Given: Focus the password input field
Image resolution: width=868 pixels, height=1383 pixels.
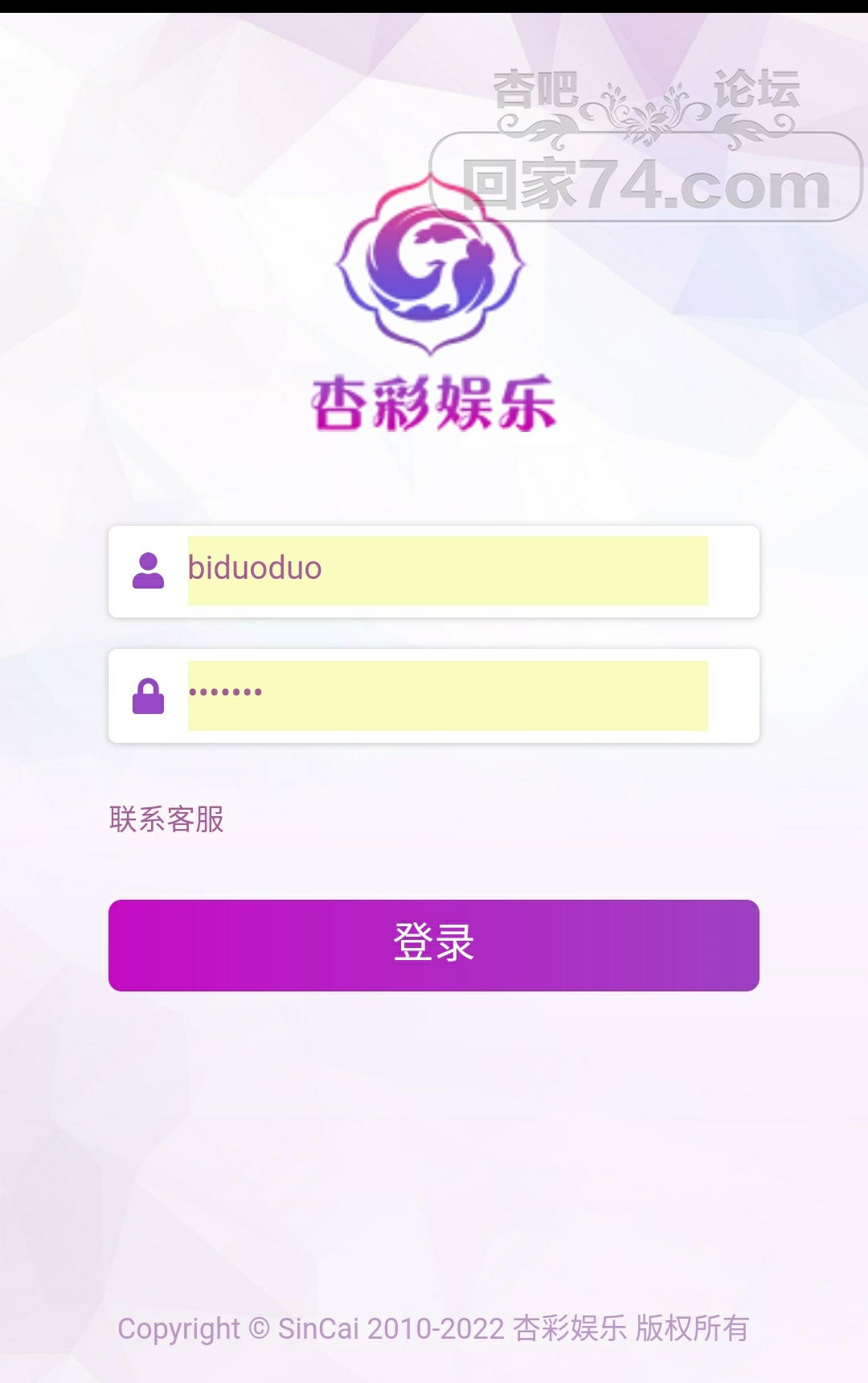Looking at the screenshot, I should 447,696.
